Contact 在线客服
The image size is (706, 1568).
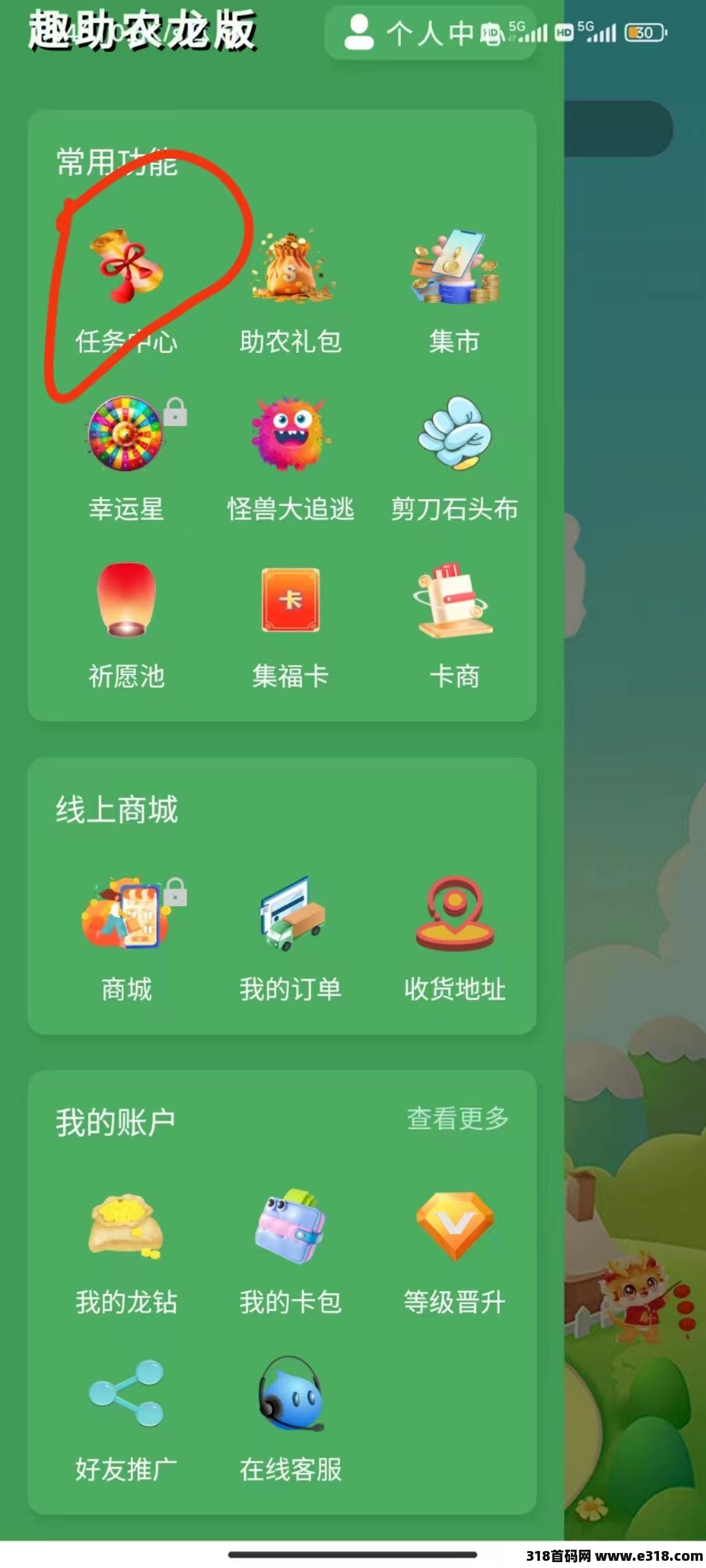coord(290,1419)
